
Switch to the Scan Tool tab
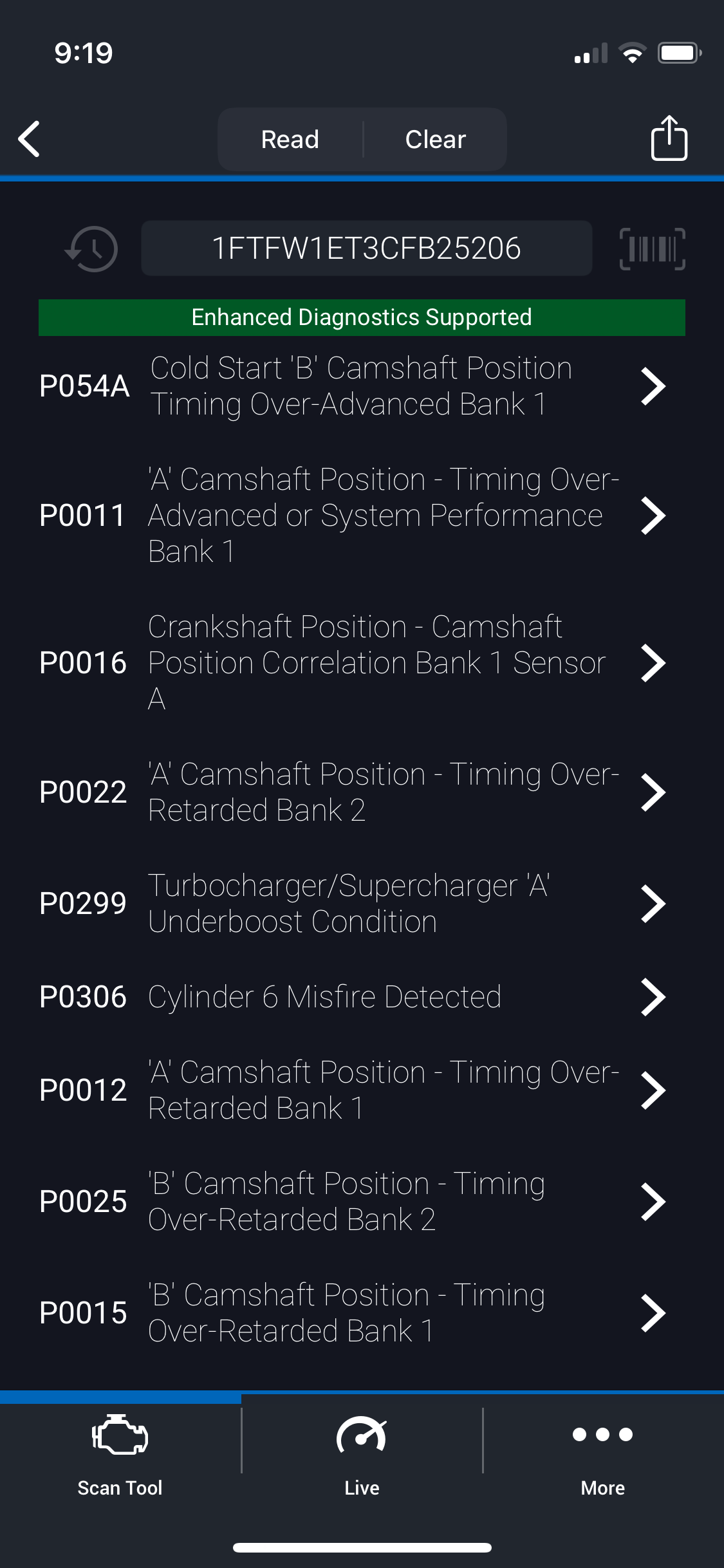[x=120, y=1456]
